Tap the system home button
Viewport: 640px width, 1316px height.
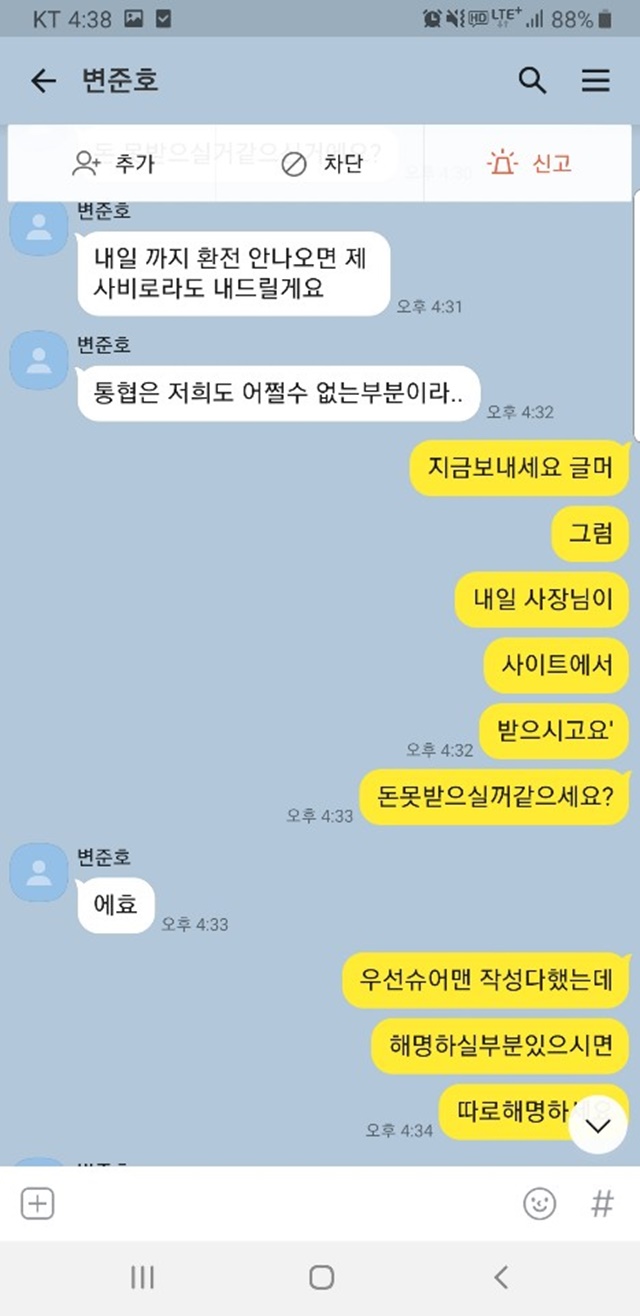tap(321, 1277)
